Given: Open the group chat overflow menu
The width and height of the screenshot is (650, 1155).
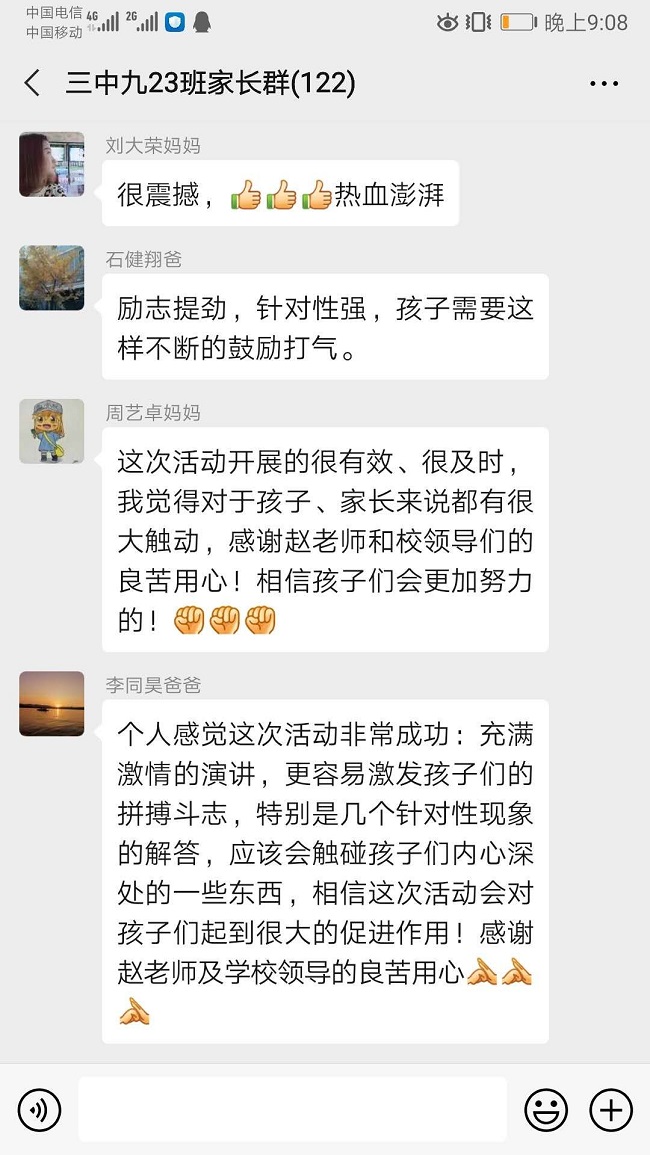Looking at the screenshot, I should [604, 84].
